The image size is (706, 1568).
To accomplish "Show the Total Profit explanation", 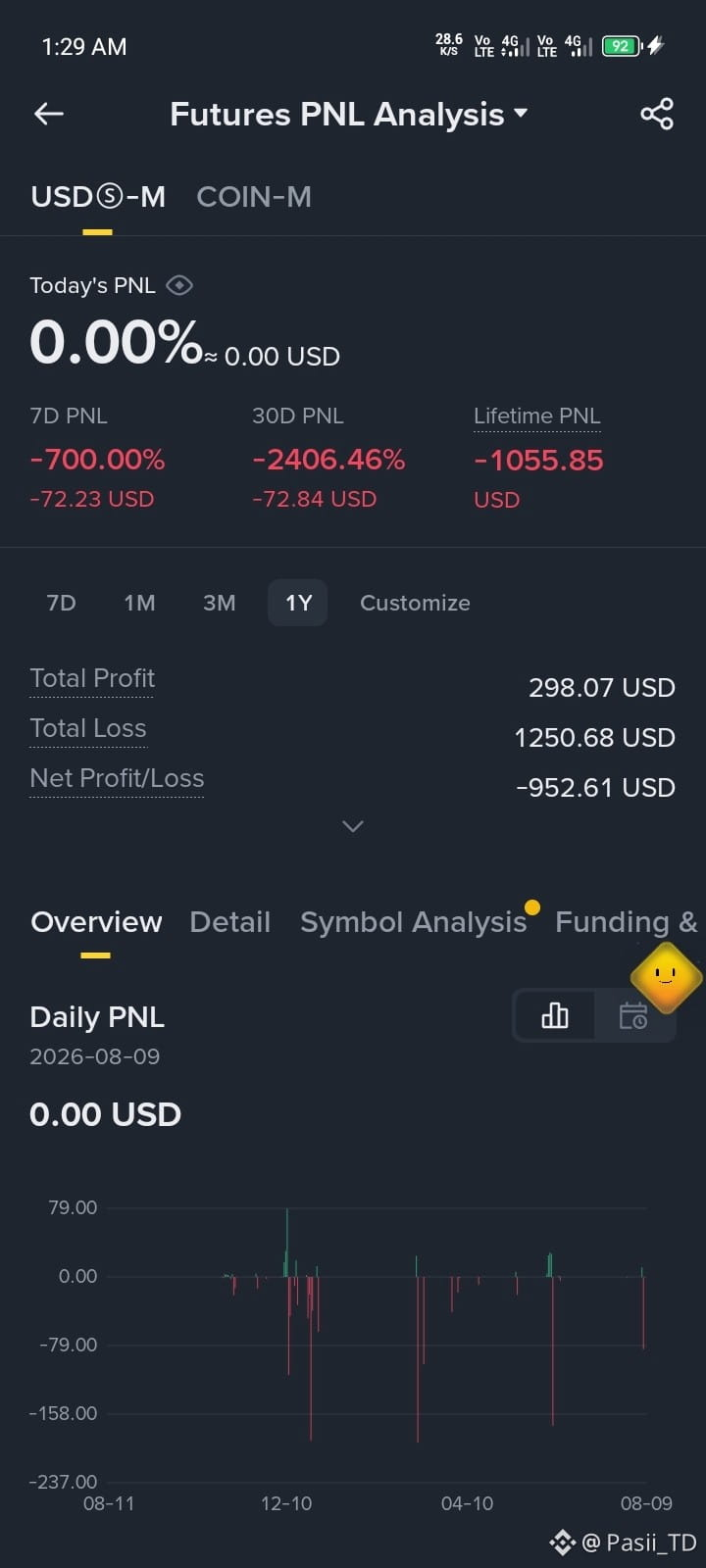I will pos(92,678).
